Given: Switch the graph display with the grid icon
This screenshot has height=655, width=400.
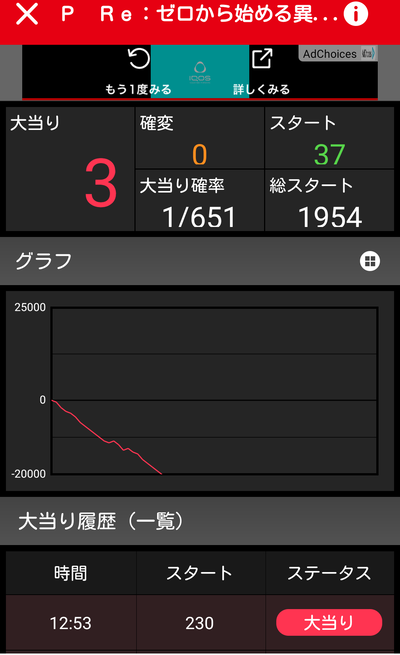Looking at the screenshot, I should (370, 261).
